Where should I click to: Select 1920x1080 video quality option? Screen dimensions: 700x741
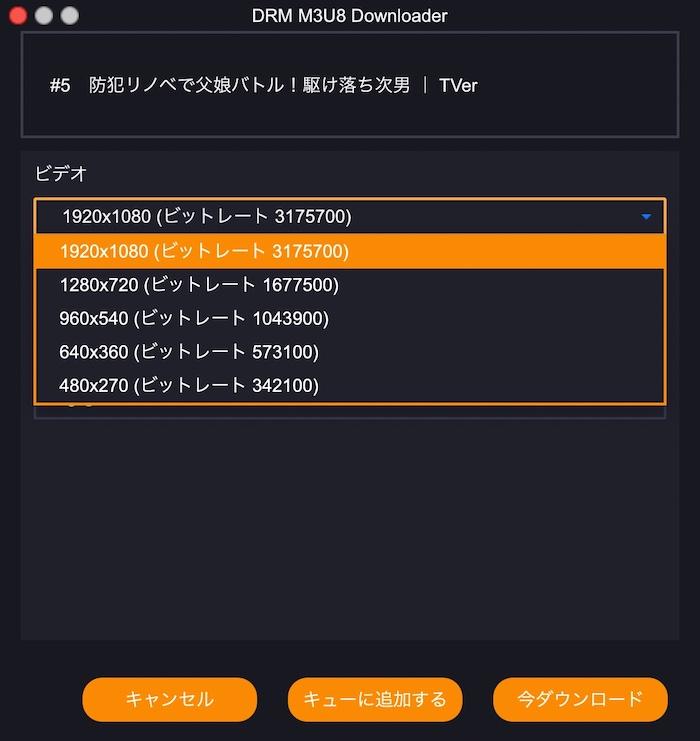tap(349, 251)
